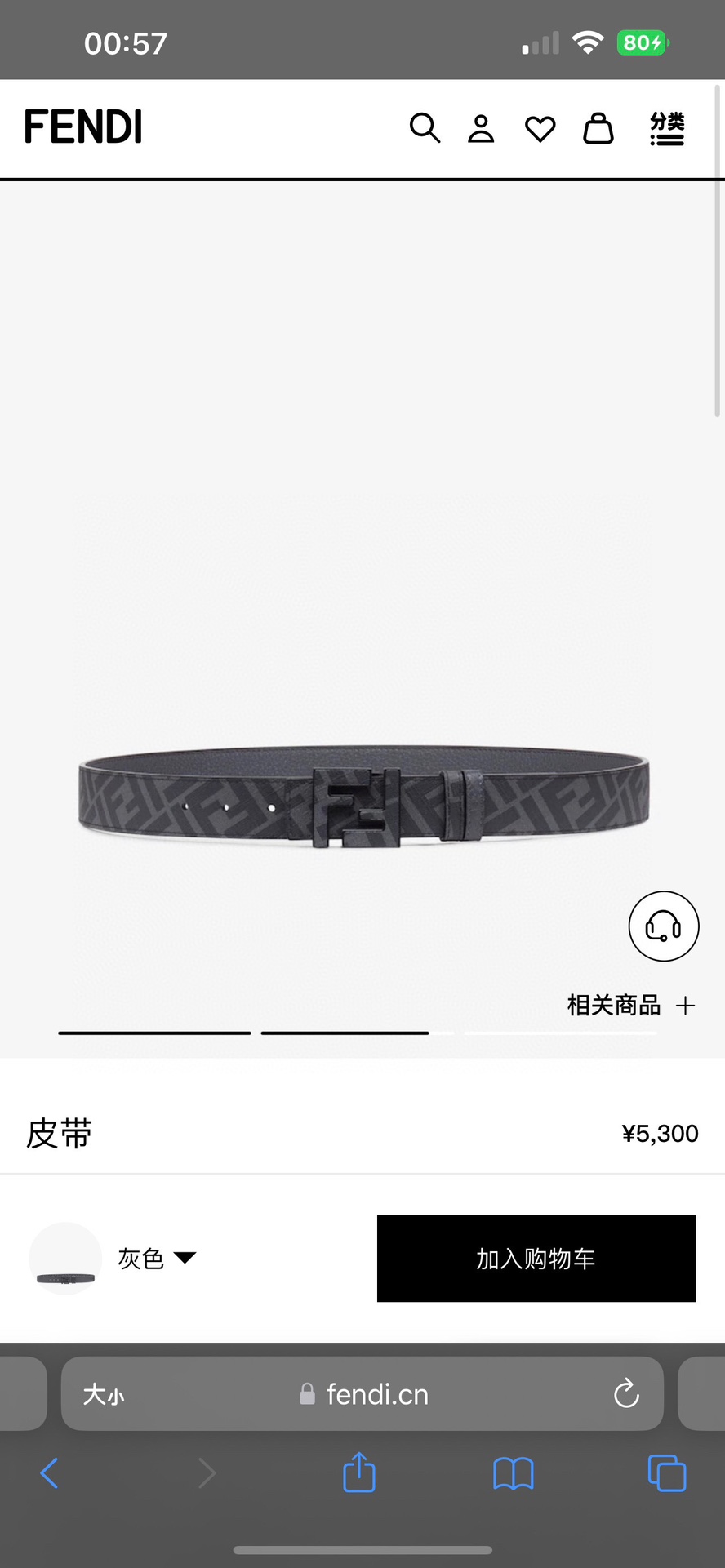Screen dimensions: 725x1568
Task: Reload the page
Action: pyautogui.click(x=626, y=1393)
